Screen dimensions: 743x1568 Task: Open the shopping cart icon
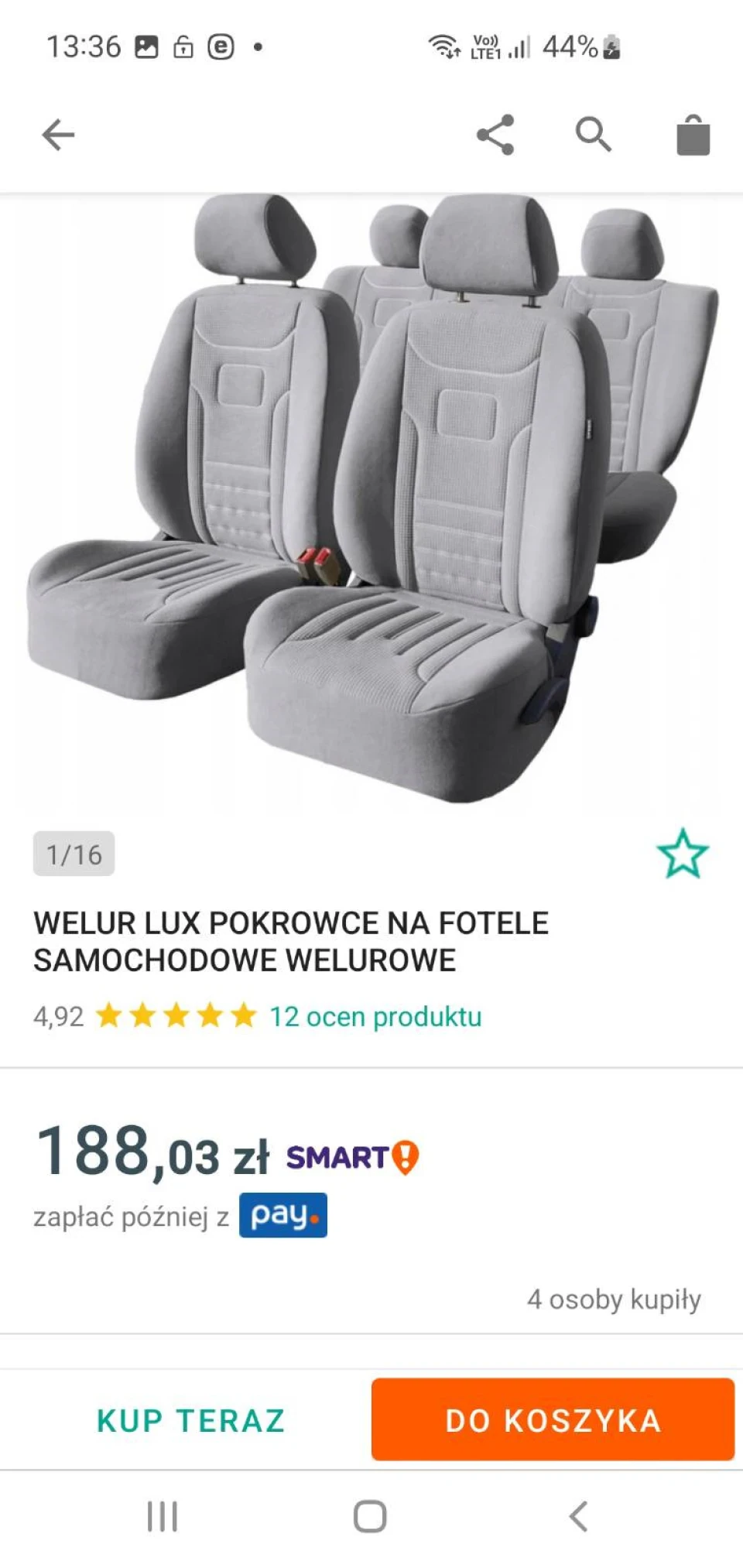pyautogui.click(x=693, y=135)
